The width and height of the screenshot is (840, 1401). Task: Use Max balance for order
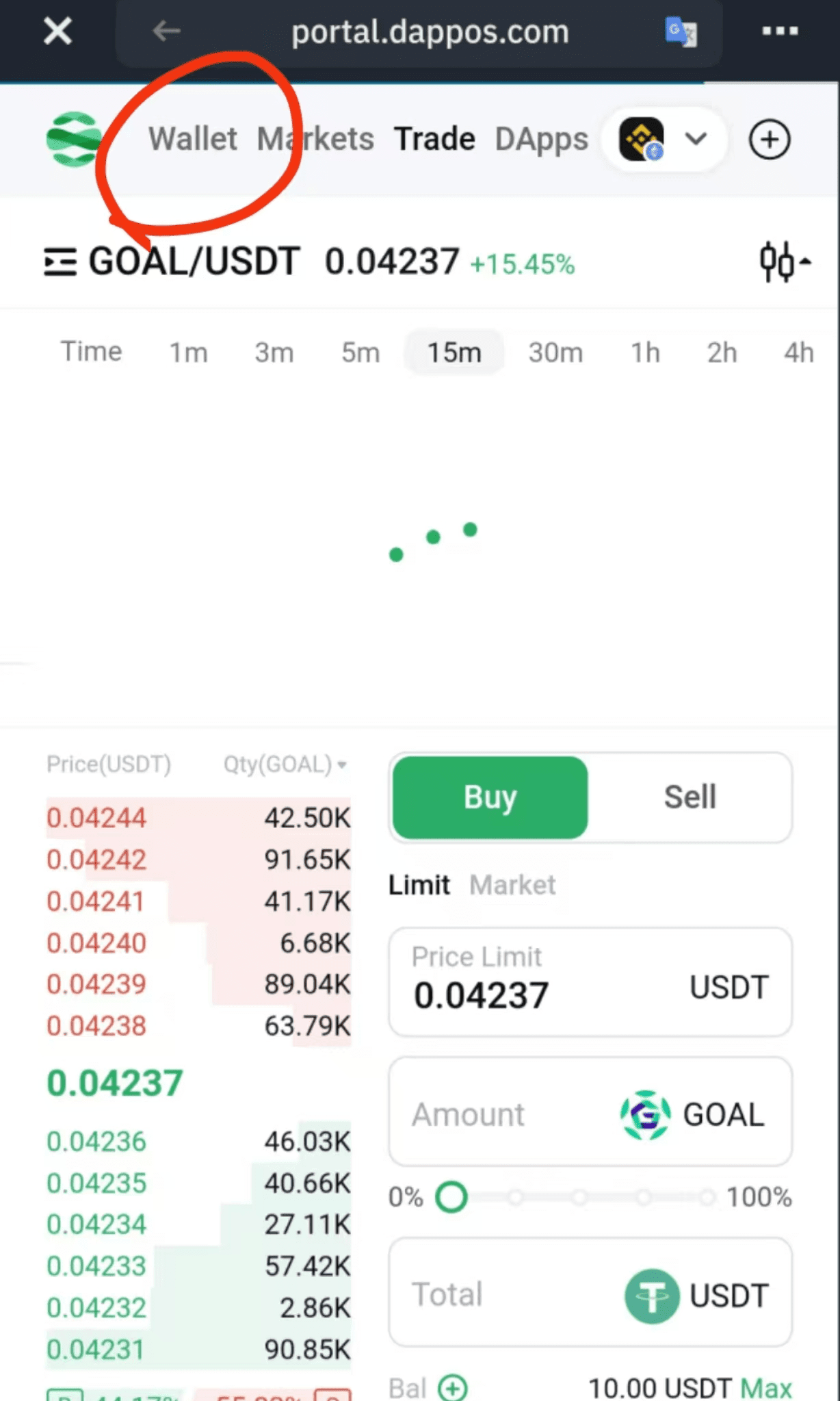[x=766, y=1388]
